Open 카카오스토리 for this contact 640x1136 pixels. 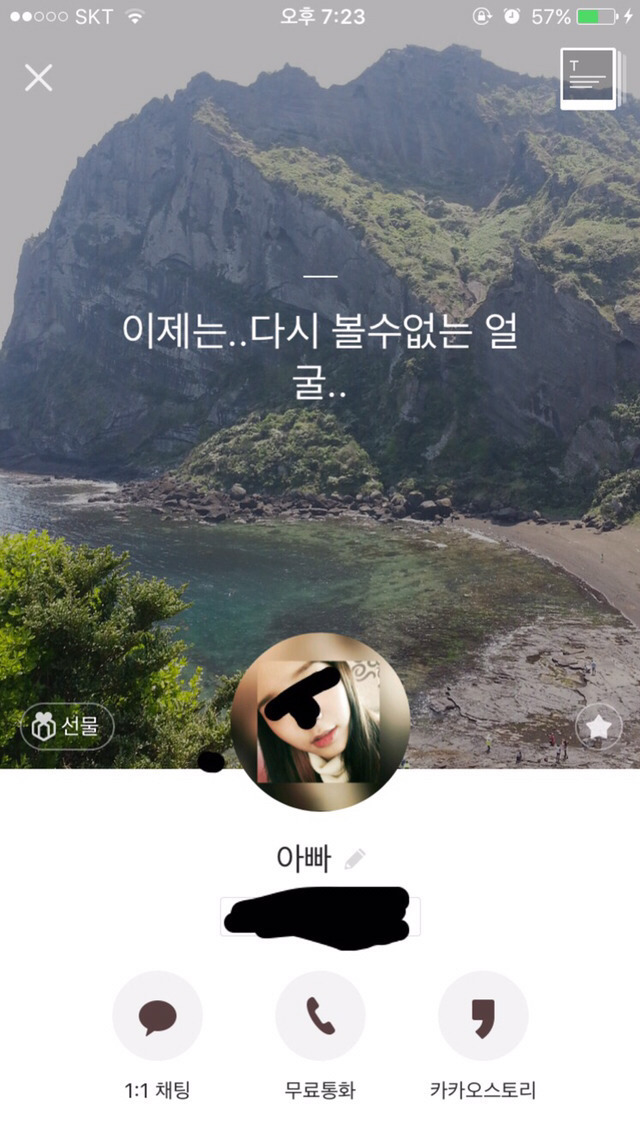tap(483, 1016)
